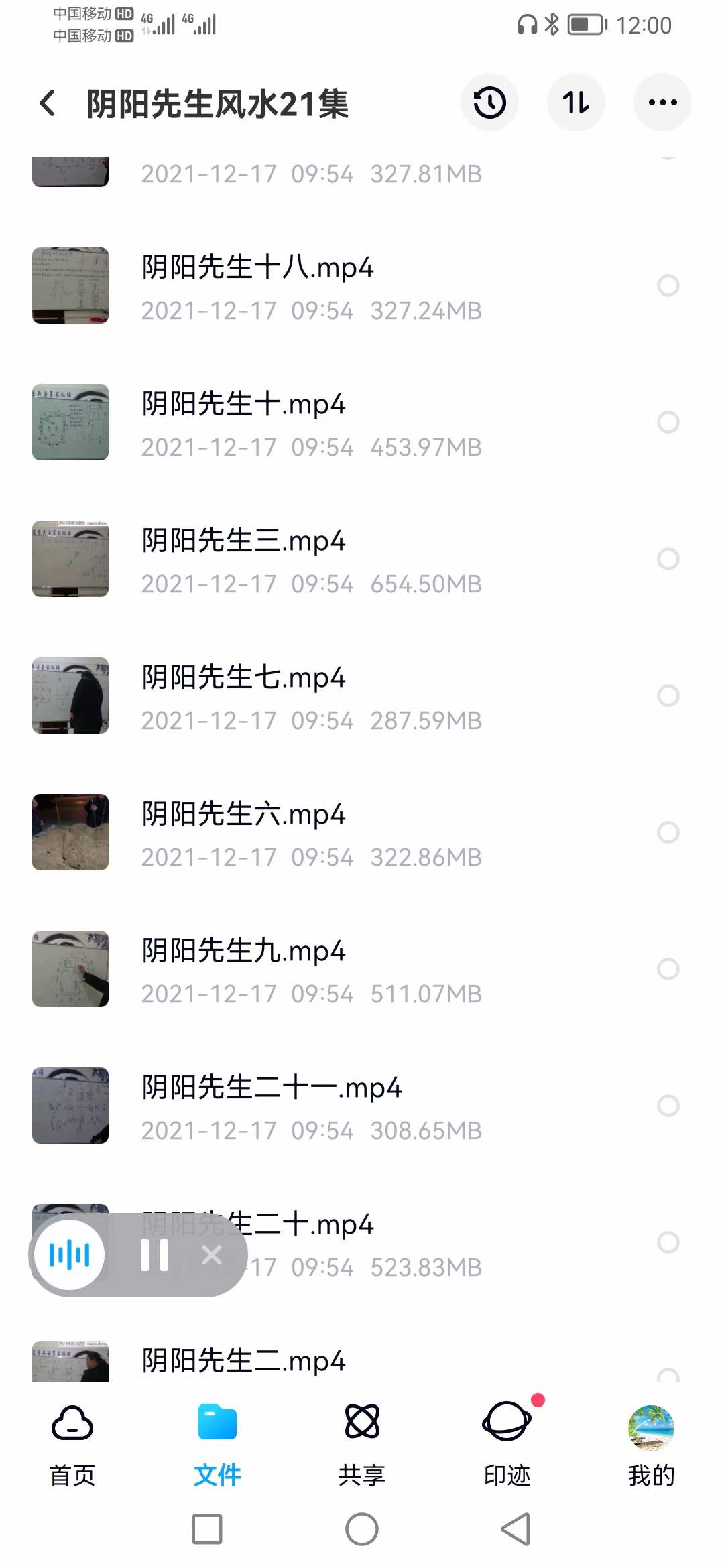Image resolution: width=724 pixels, height=1568 pixels.
Task: Tick the selection circle for 阴阳先生六.mp4
Action: tap(668, 832)
